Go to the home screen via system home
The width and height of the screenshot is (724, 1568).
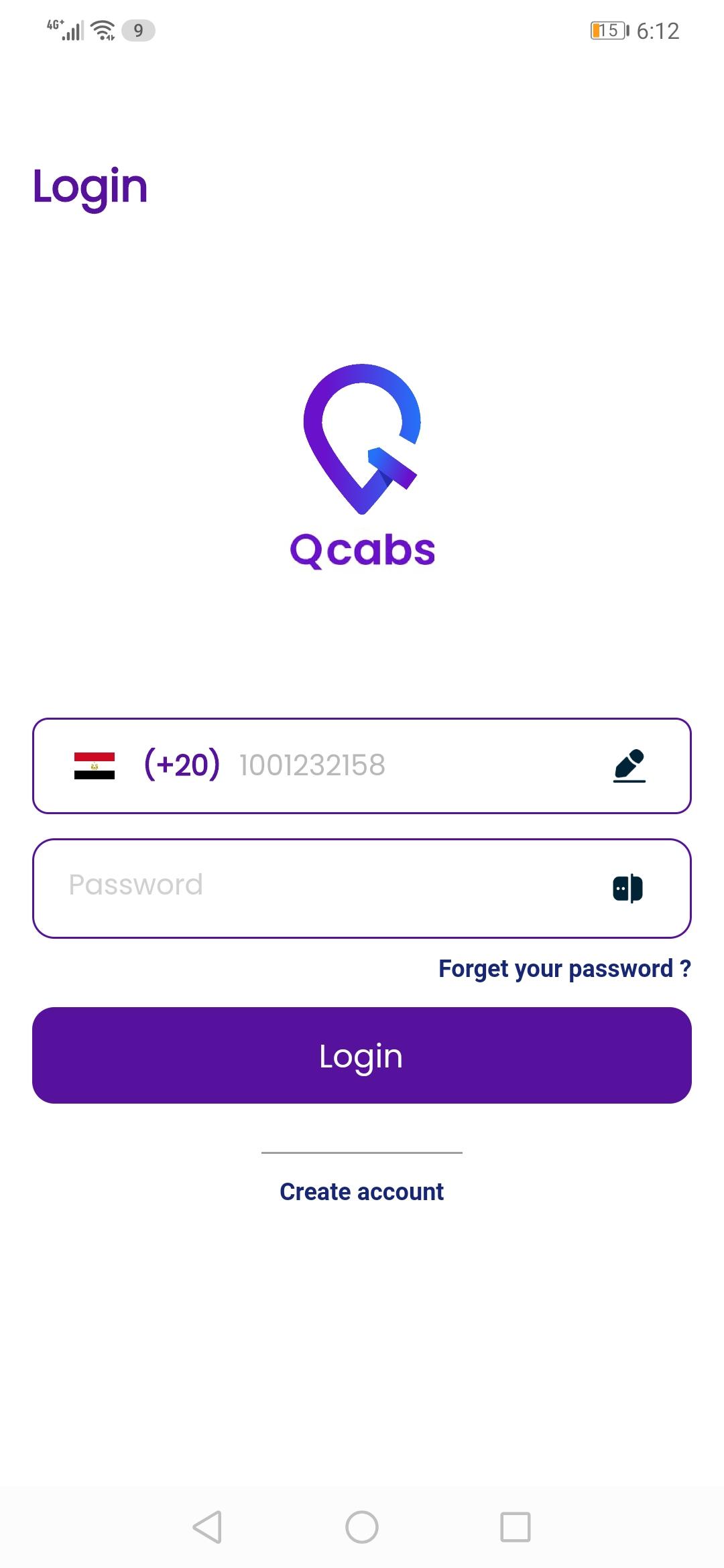tap(362, 1527)
